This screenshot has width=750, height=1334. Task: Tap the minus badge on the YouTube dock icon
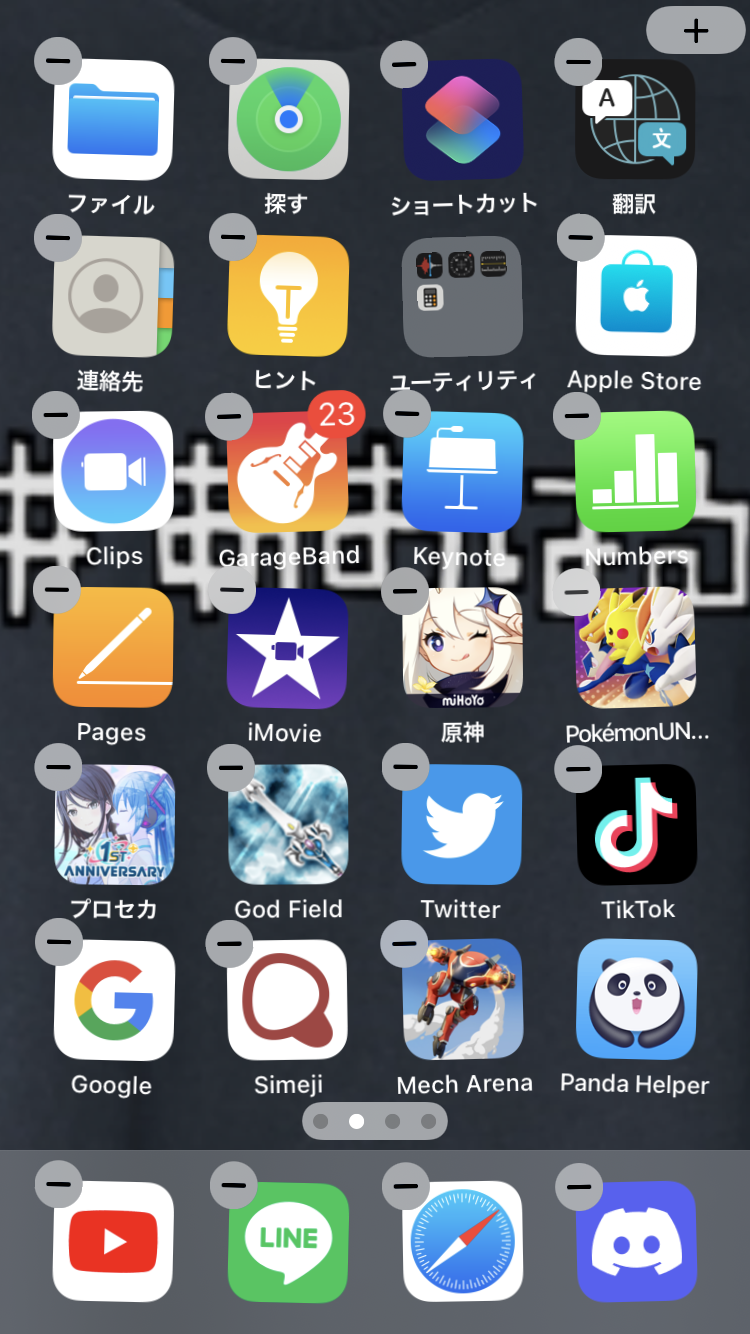click(x=59, y=1185)
